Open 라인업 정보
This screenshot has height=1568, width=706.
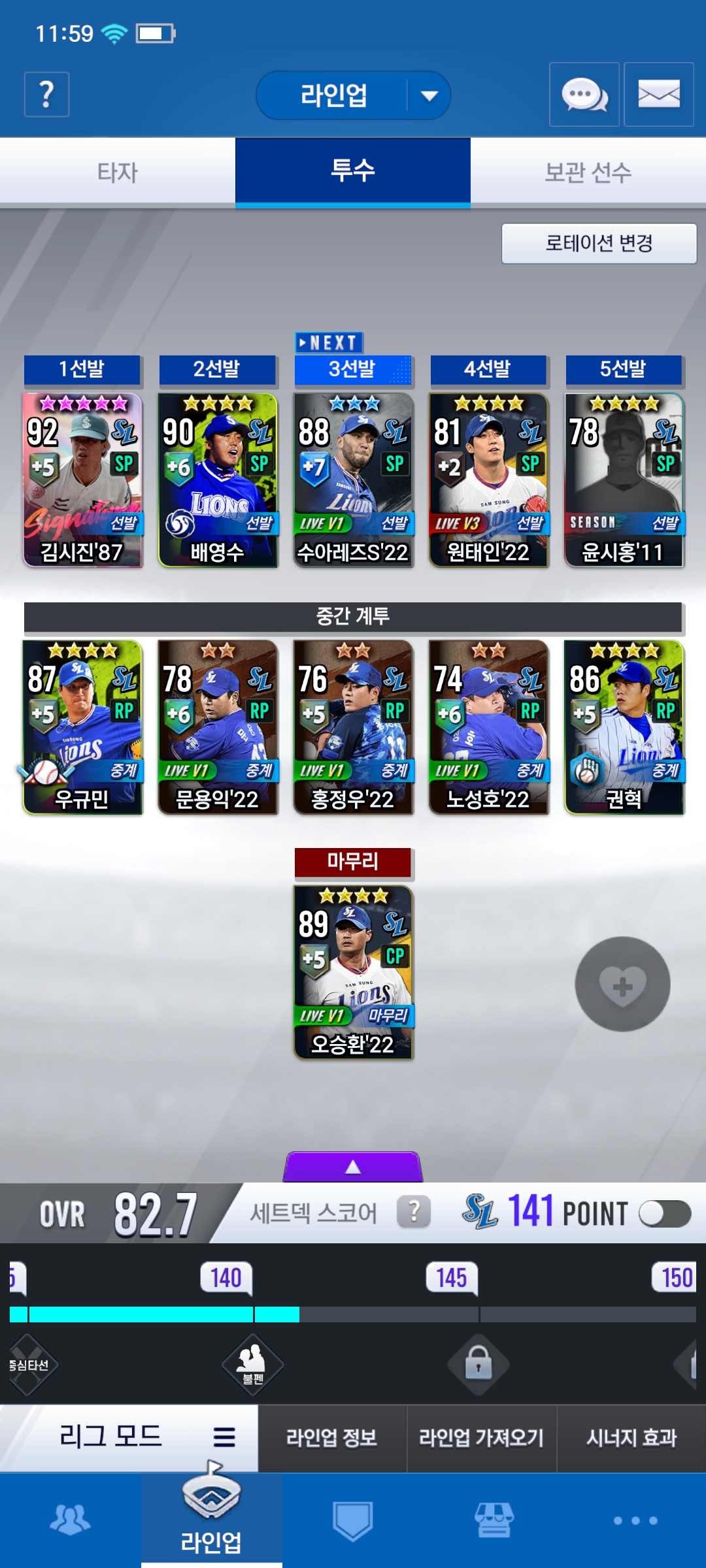[332, 1437]
